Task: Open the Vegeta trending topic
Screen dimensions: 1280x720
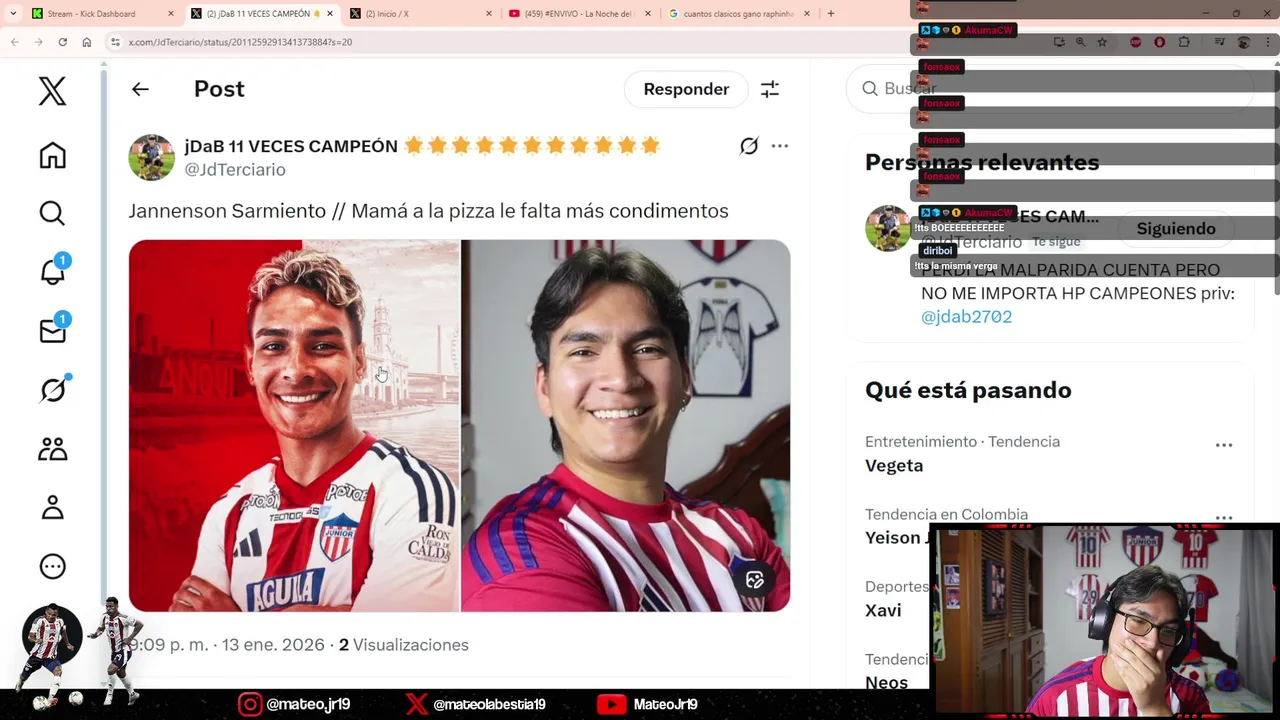Action: 894,465
